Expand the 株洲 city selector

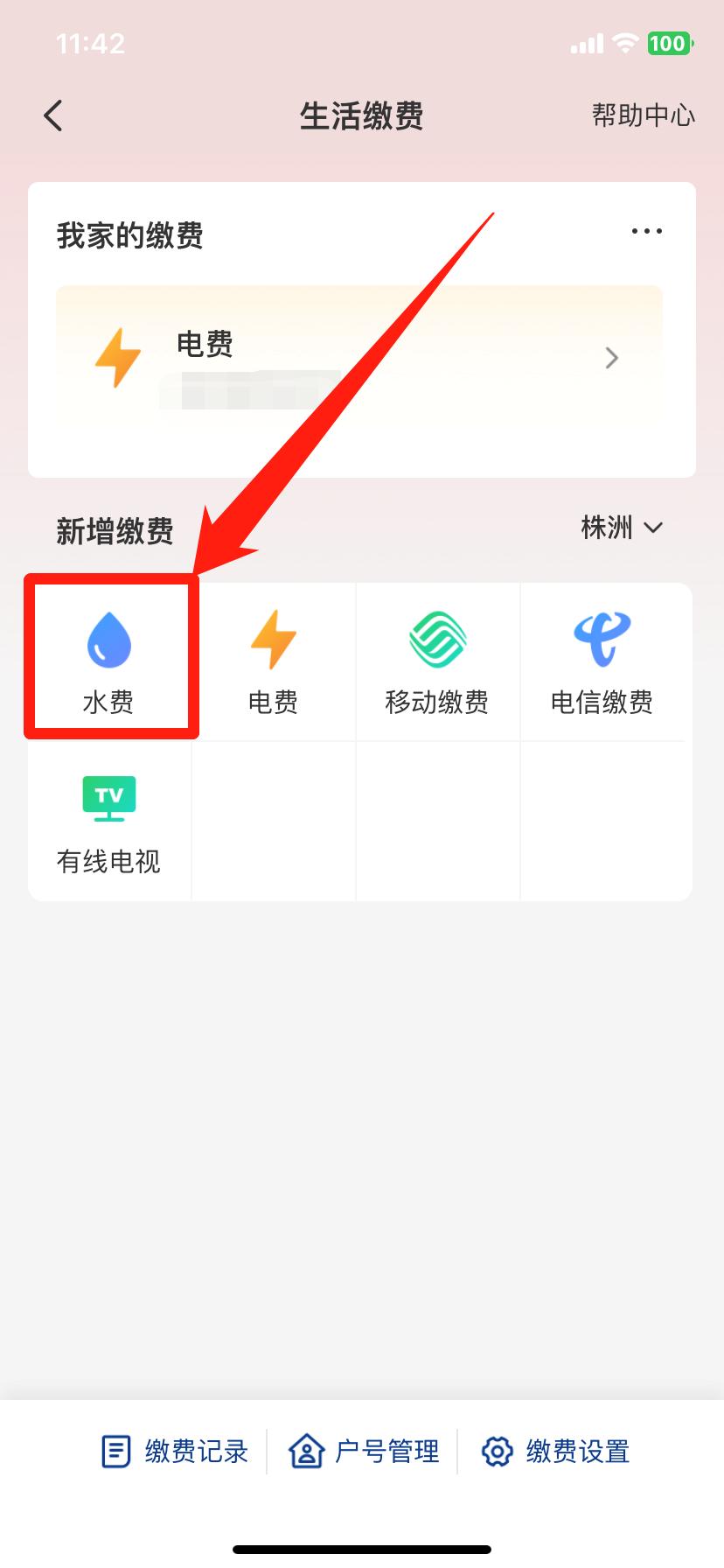[x=623, y=528]
